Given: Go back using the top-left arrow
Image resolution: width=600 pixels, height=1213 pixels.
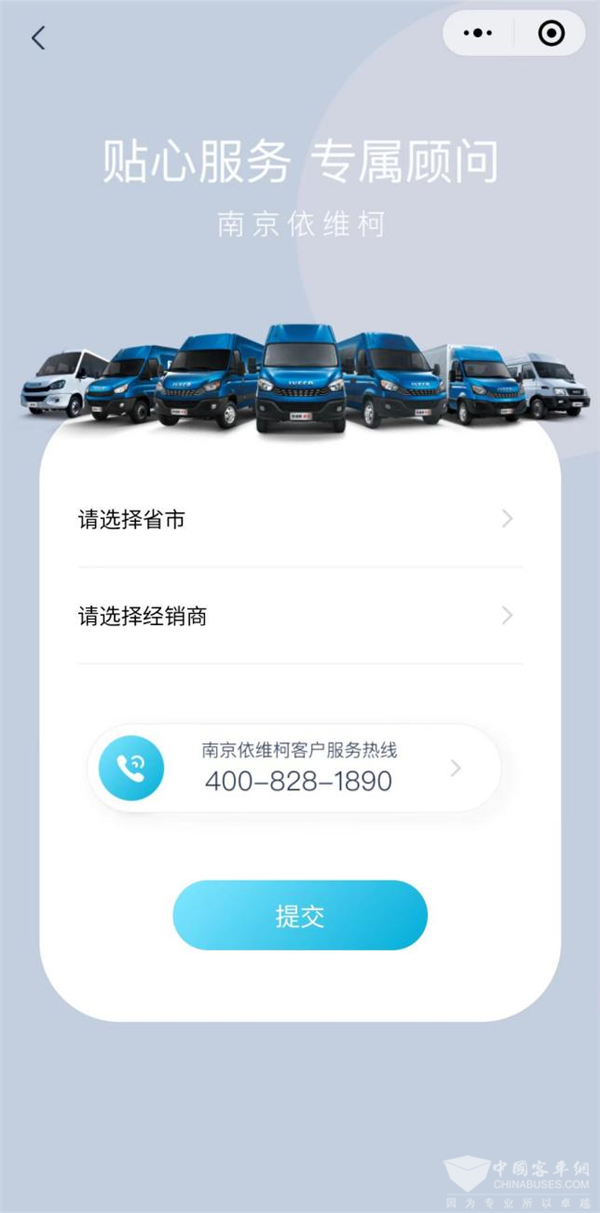Looking at the screenshot, I should [38, 39].
